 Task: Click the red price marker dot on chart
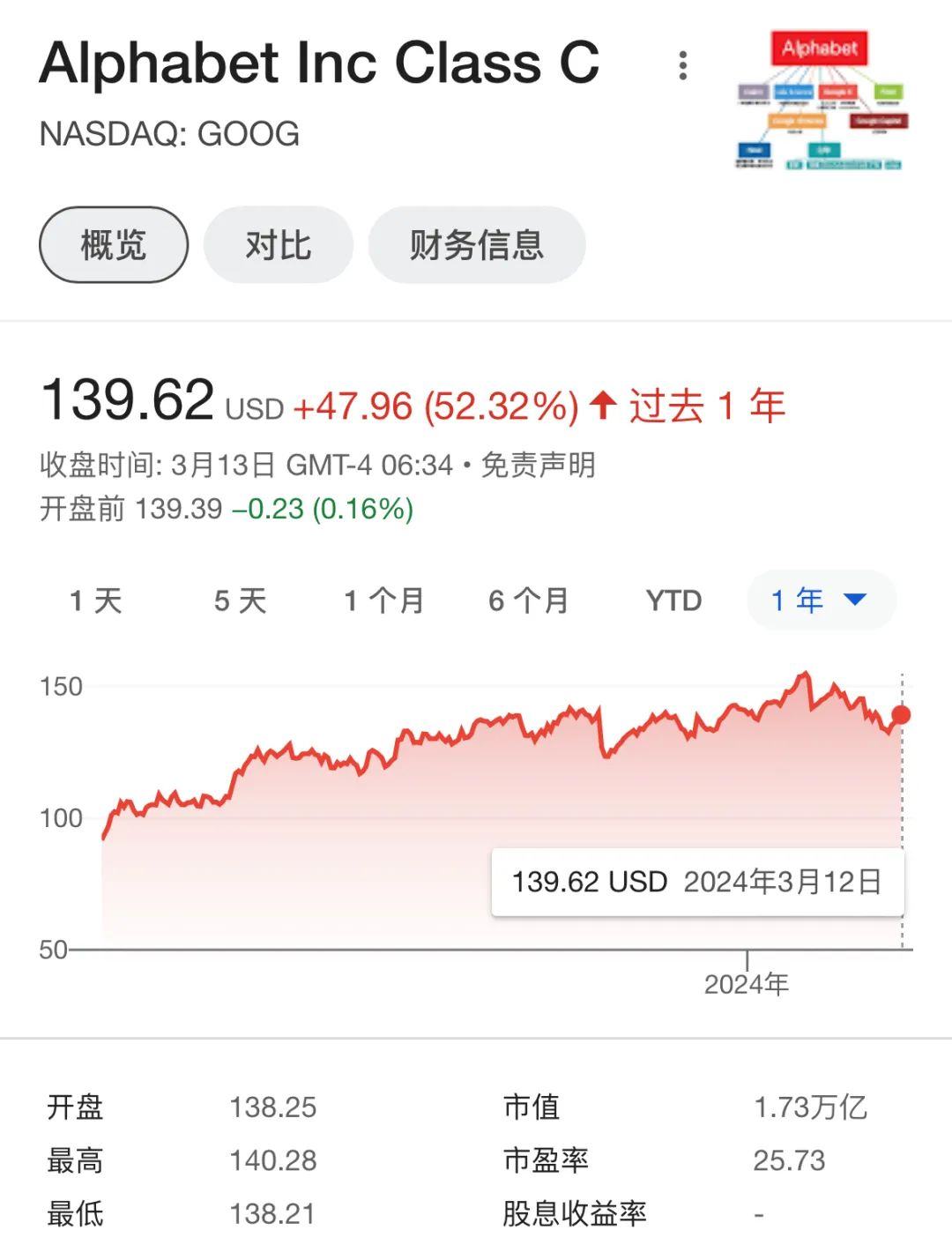pos(901,716)
